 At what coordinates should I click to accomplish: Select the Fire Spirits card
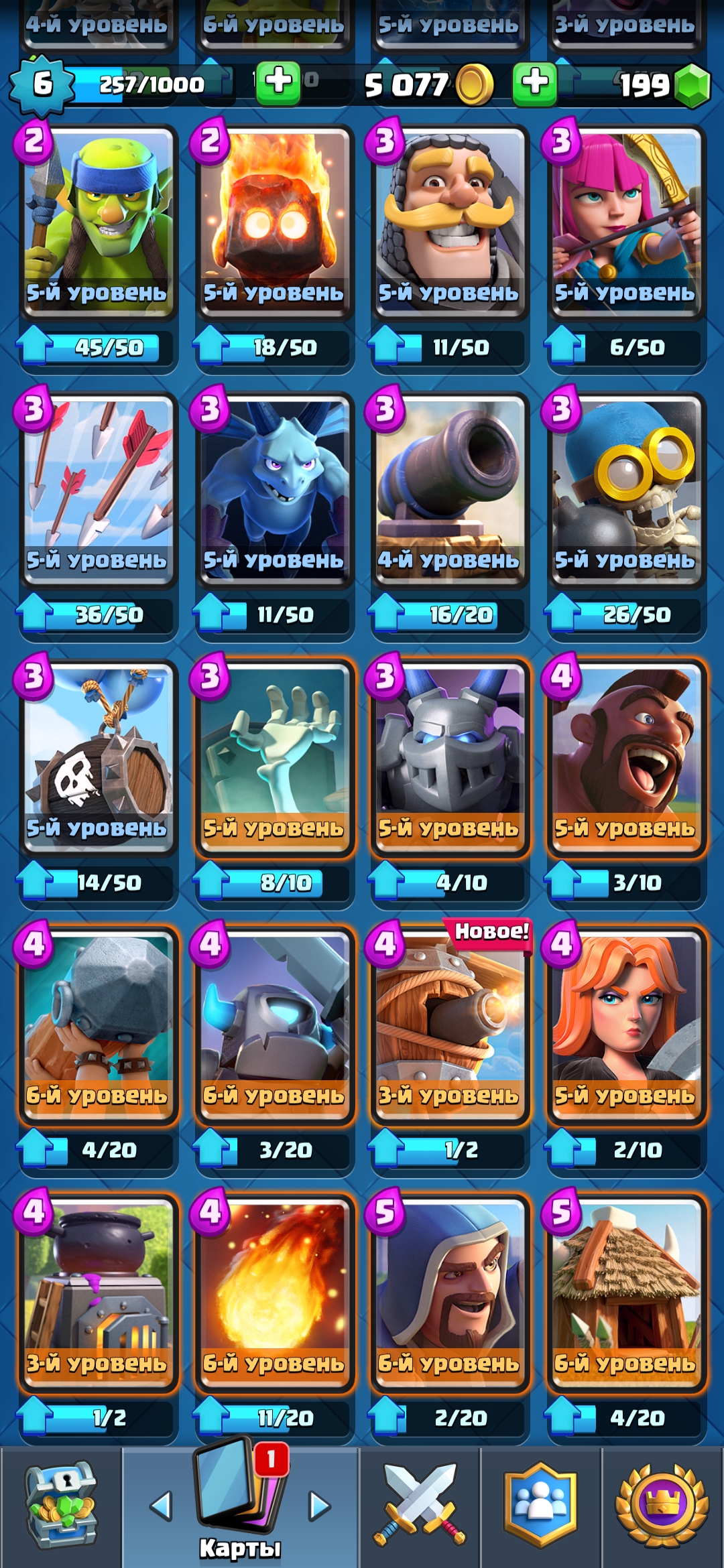point(275,221)
